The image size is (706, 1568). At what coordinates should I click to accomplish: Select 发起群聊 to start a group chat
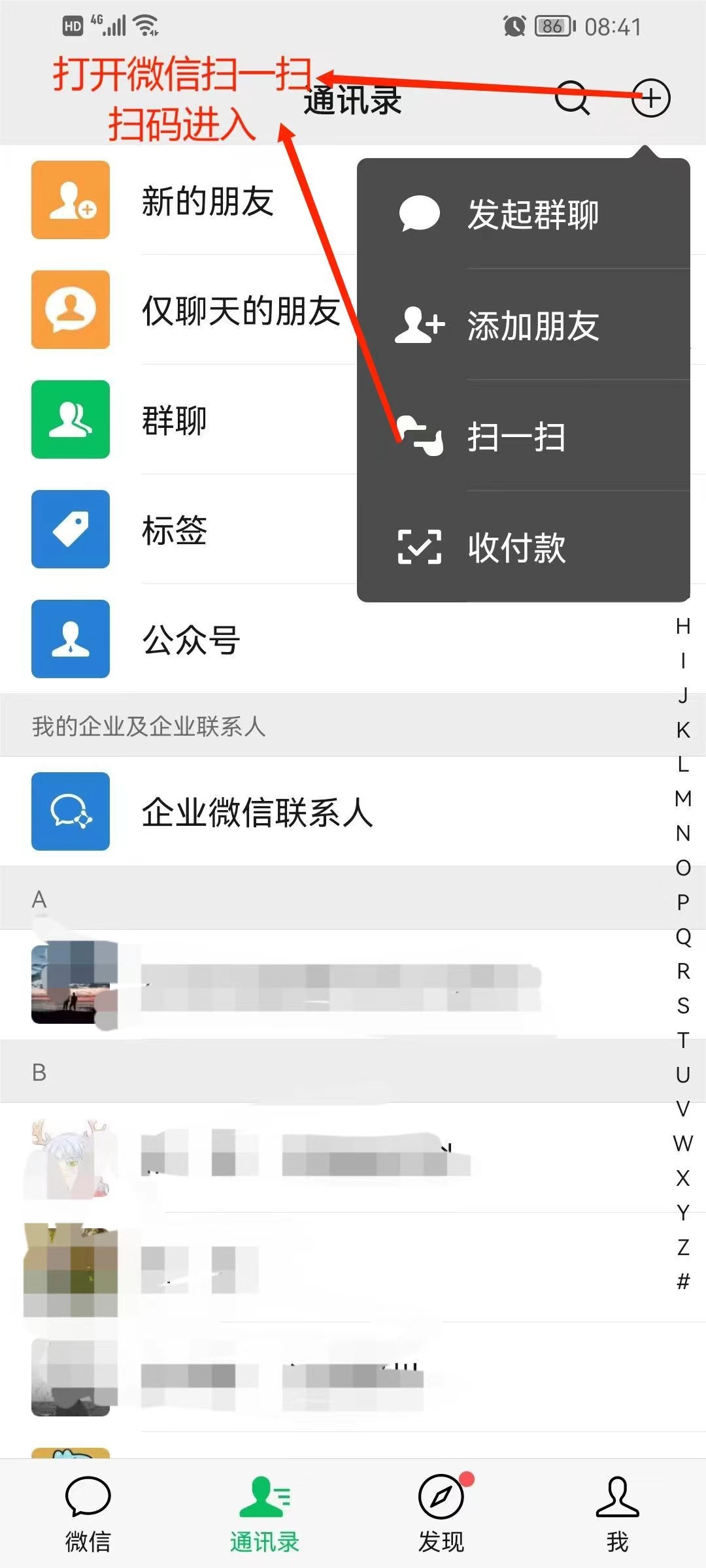[x=523, y=214]
